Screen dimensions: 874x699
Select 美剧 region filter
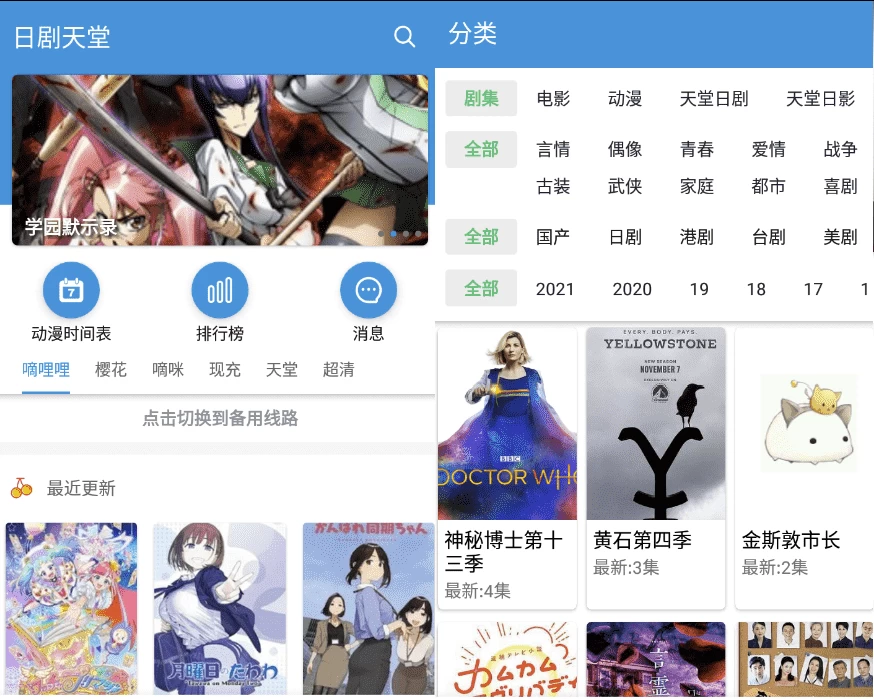point(840,238)
